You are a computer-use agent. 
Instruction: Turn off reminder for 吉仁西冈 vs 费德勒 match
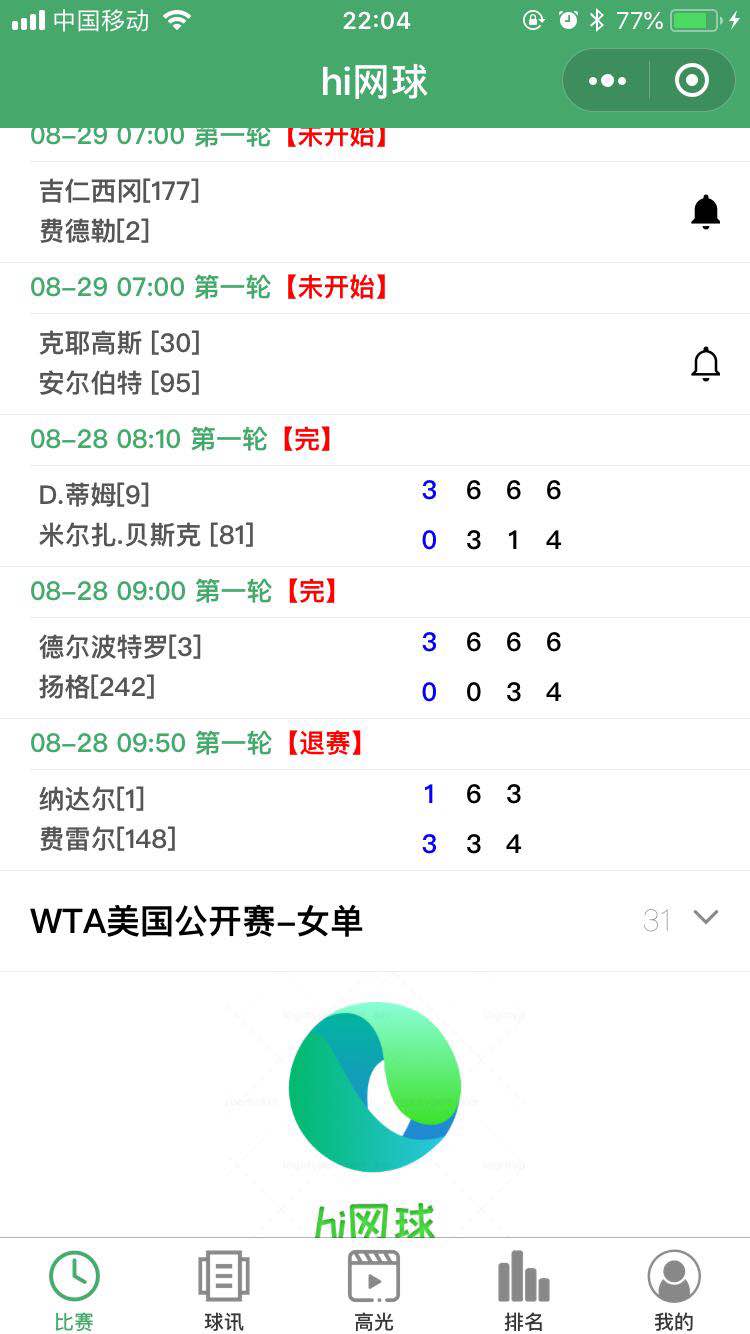click(x=706, y=212)
